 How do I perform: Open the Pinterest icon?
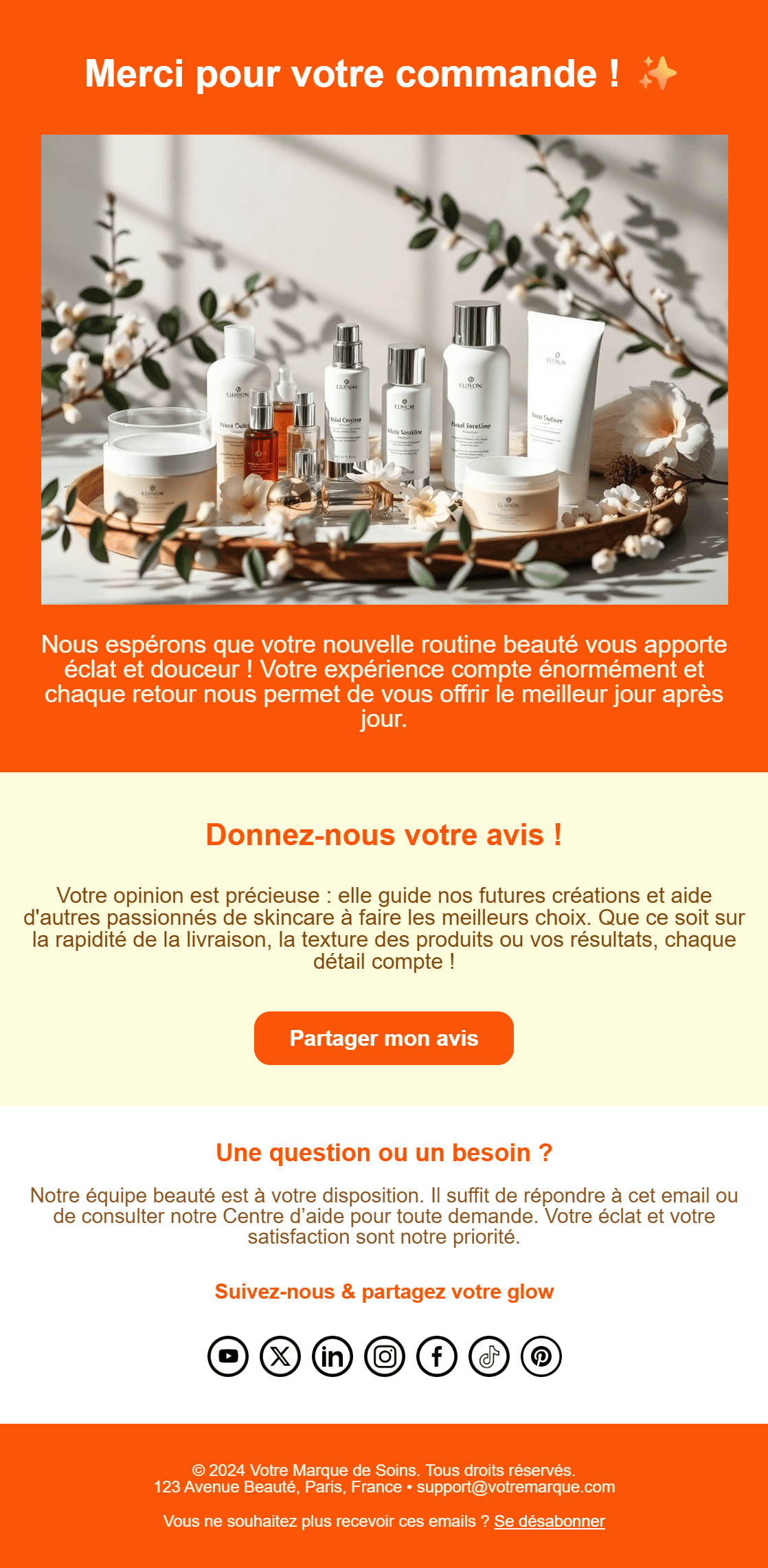pos(541,1356)
